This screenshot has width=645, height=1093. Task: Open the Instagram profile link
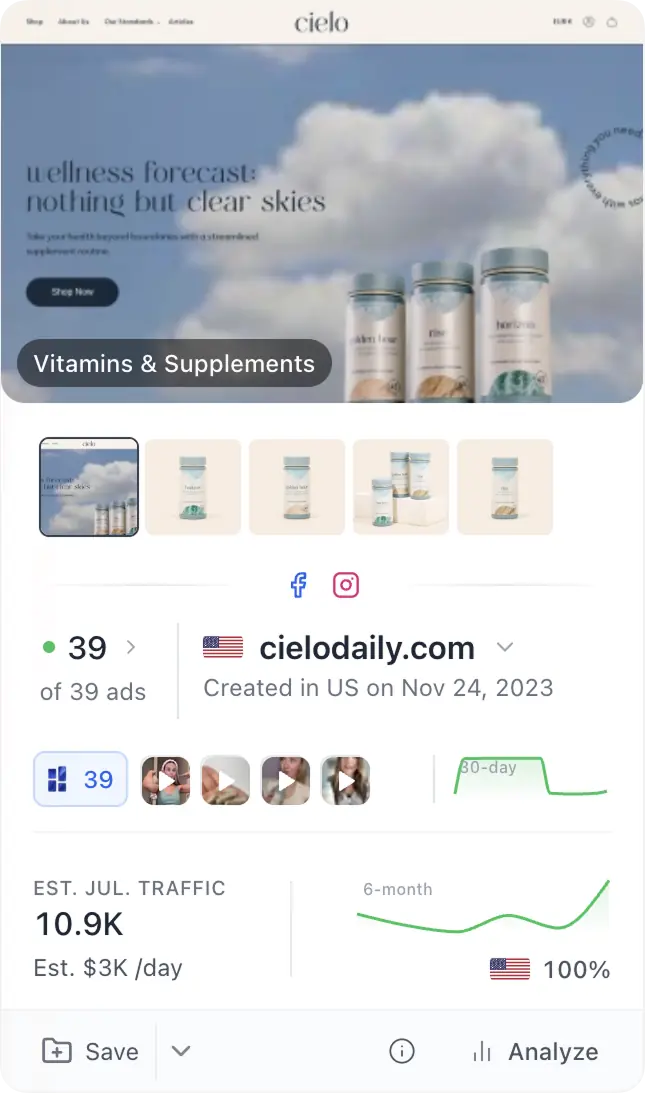pos(346,585)
